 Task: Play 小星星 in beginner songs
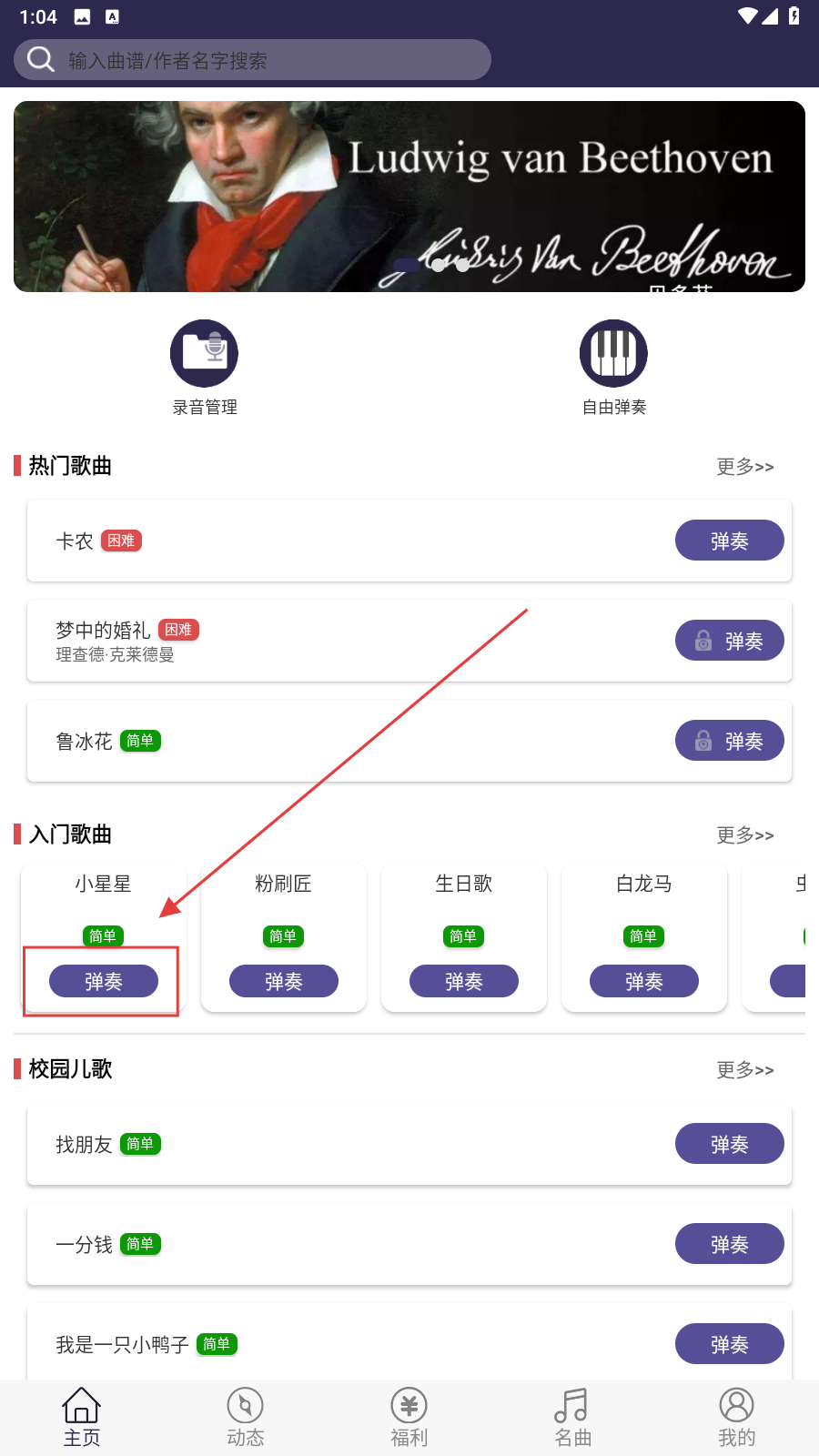pos(104,981)
